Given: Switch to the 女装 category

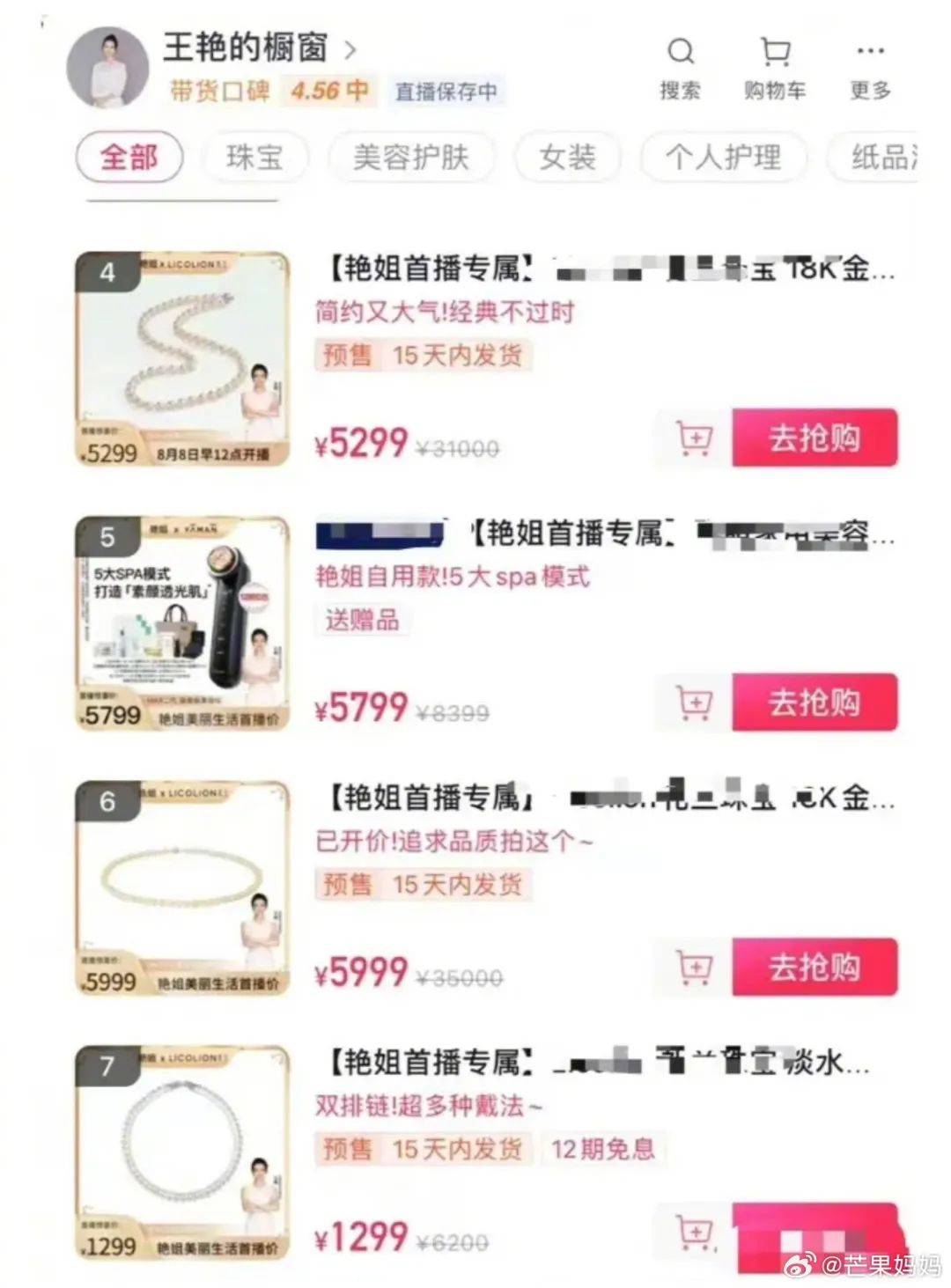Looking at the screenshot, I should tap(567, 158).
